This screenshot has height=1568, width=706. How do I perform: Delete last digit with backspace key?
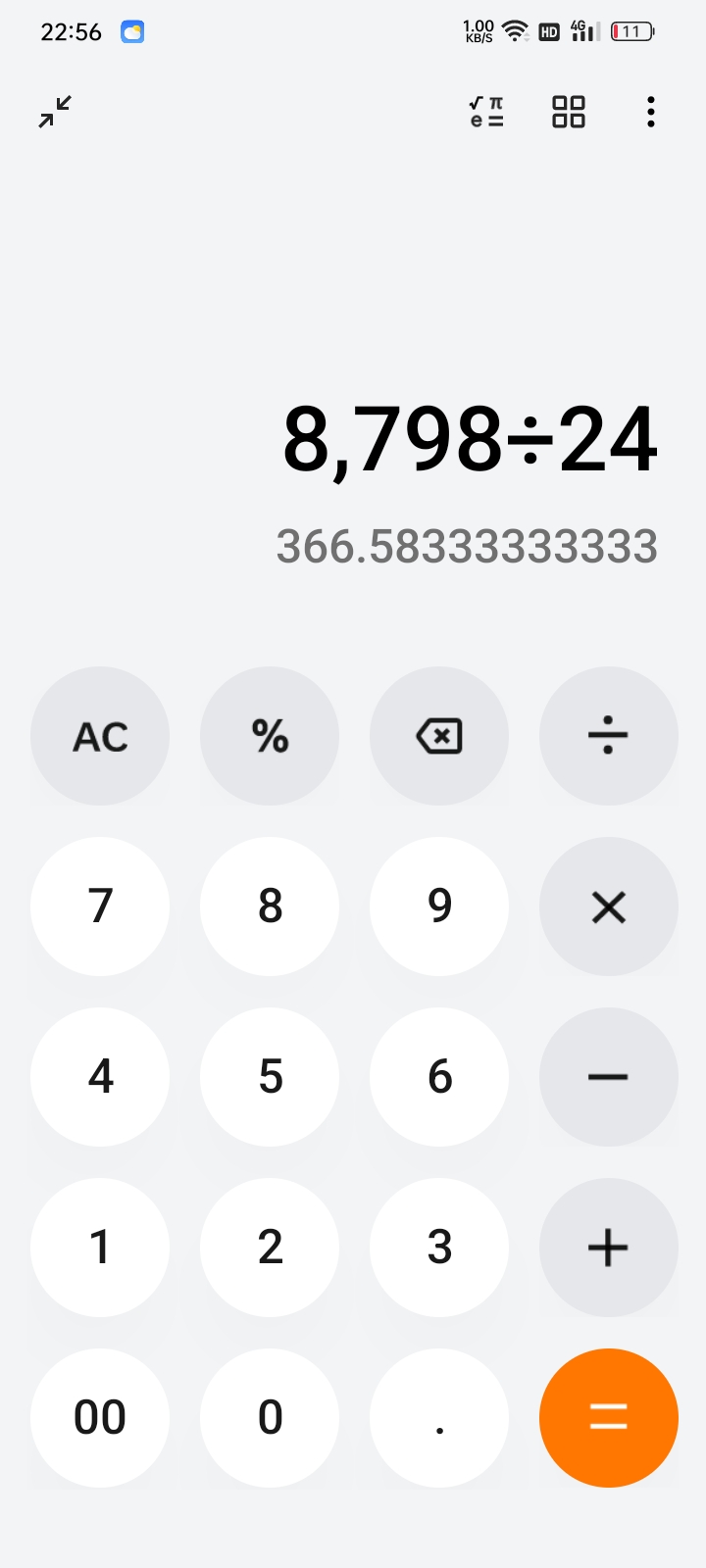pos(439,736)
